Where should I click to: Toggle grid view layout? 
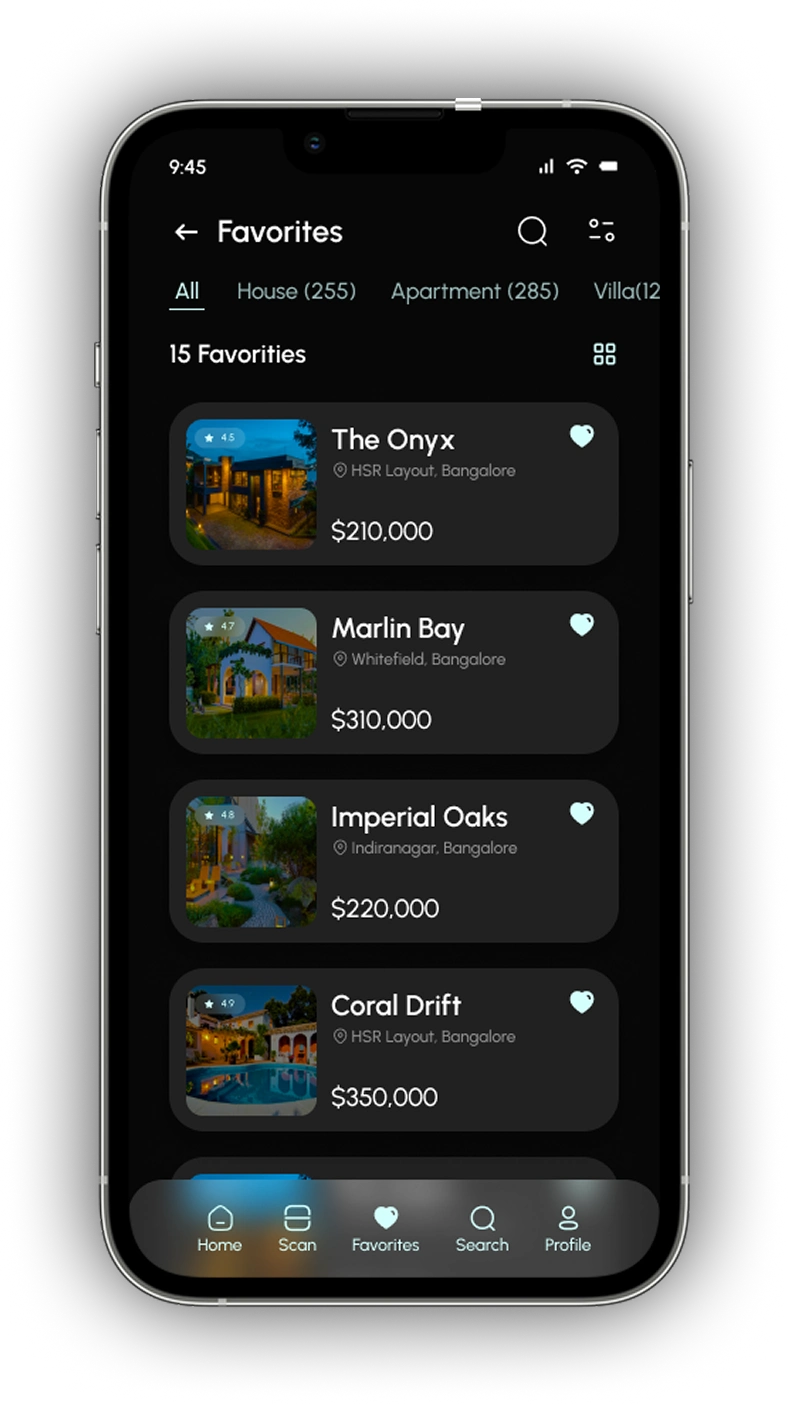pyautogui.click(x=604, y=354)
